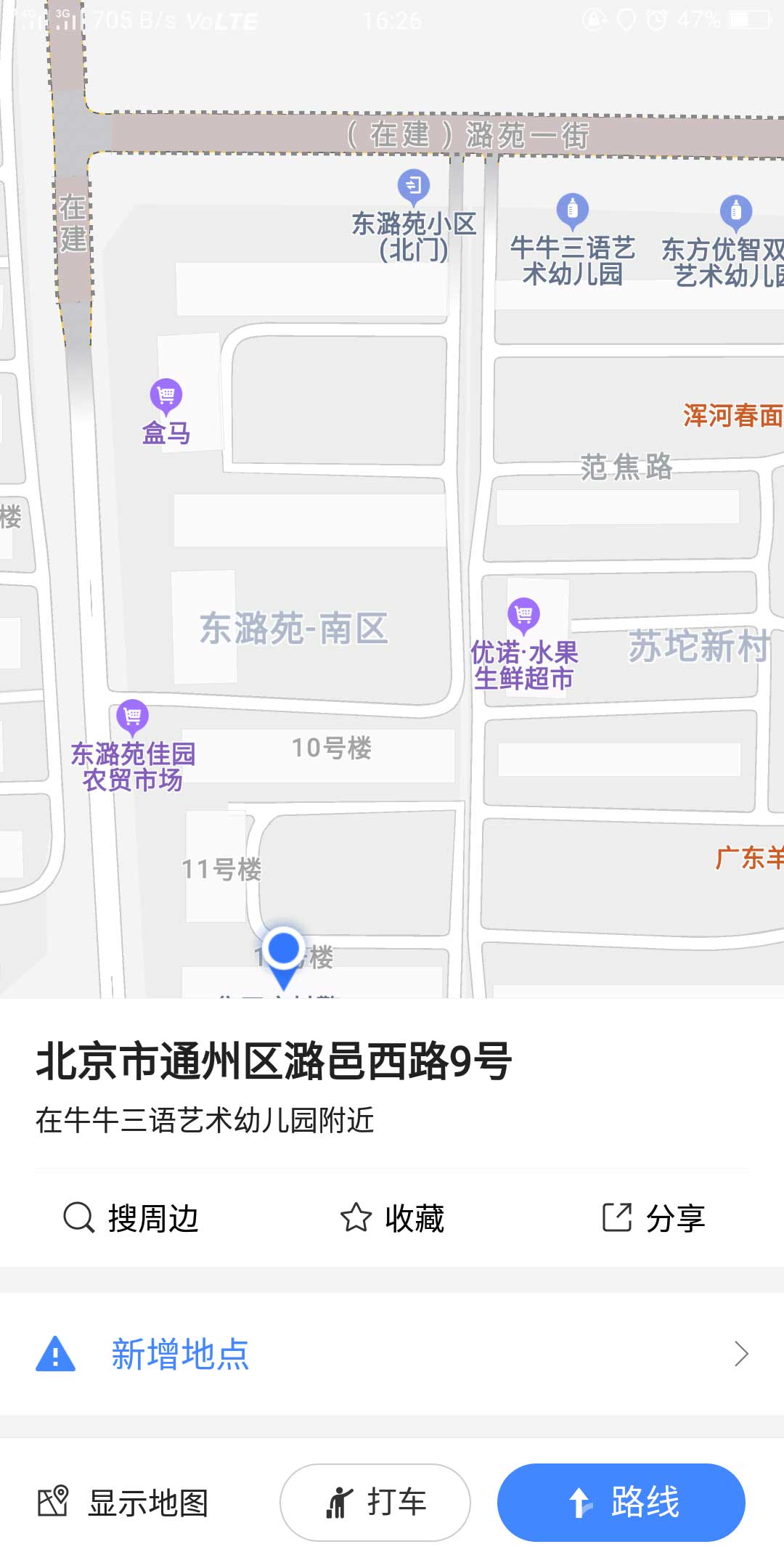
Task: Tap the 东潞苑佳园农贸市场 map marker
Action: (x=132, y=717)
